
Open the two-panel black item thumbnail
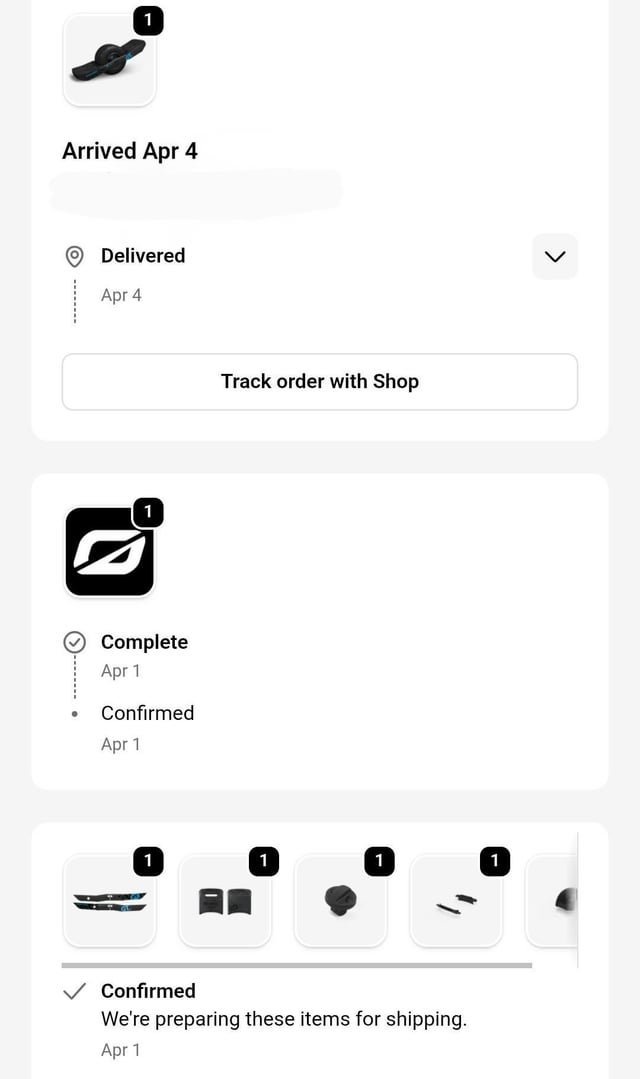tap(225, 901)
